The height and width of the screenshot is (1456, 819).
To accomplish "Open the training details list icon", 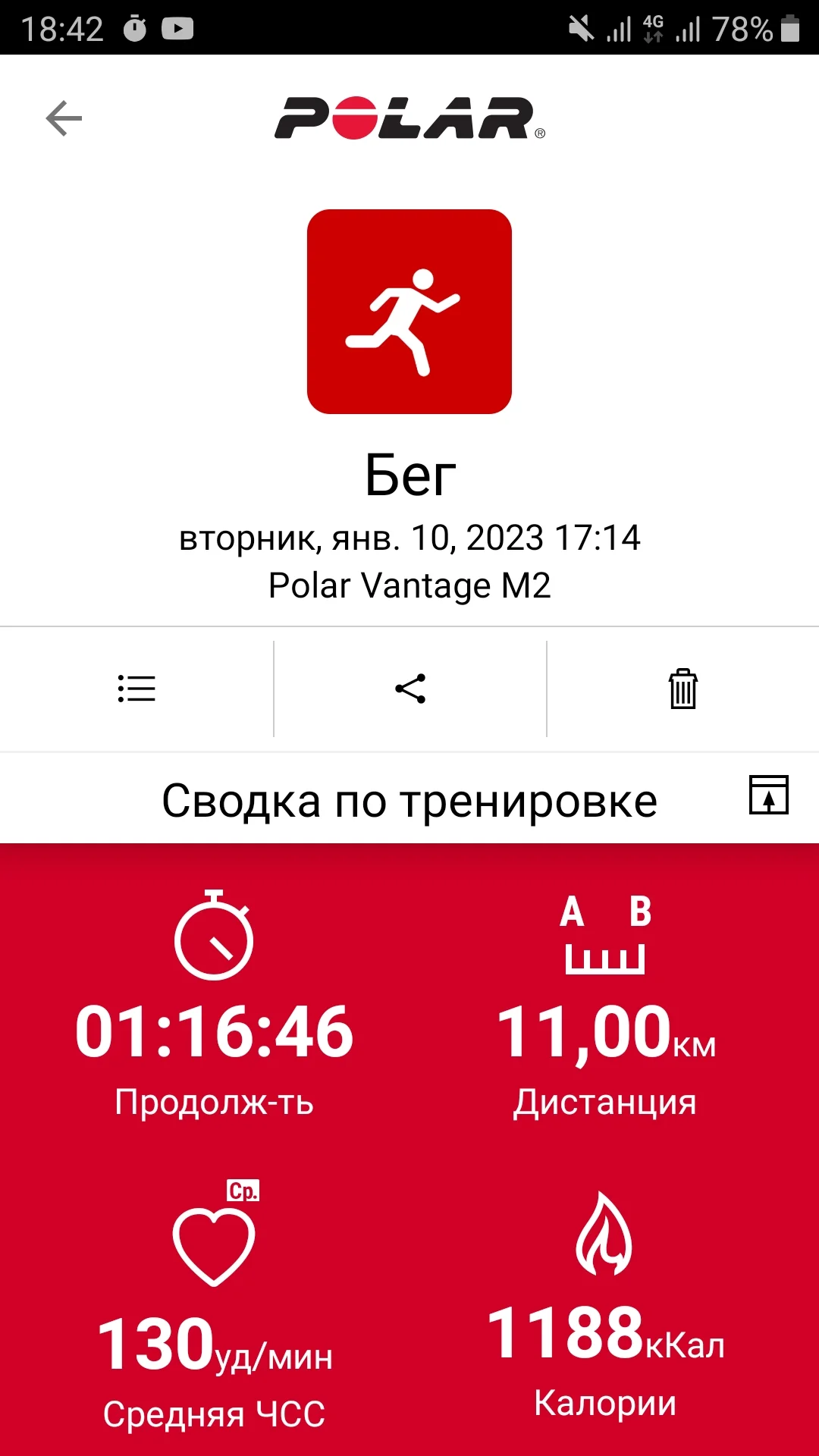I will tap(136, 689).
